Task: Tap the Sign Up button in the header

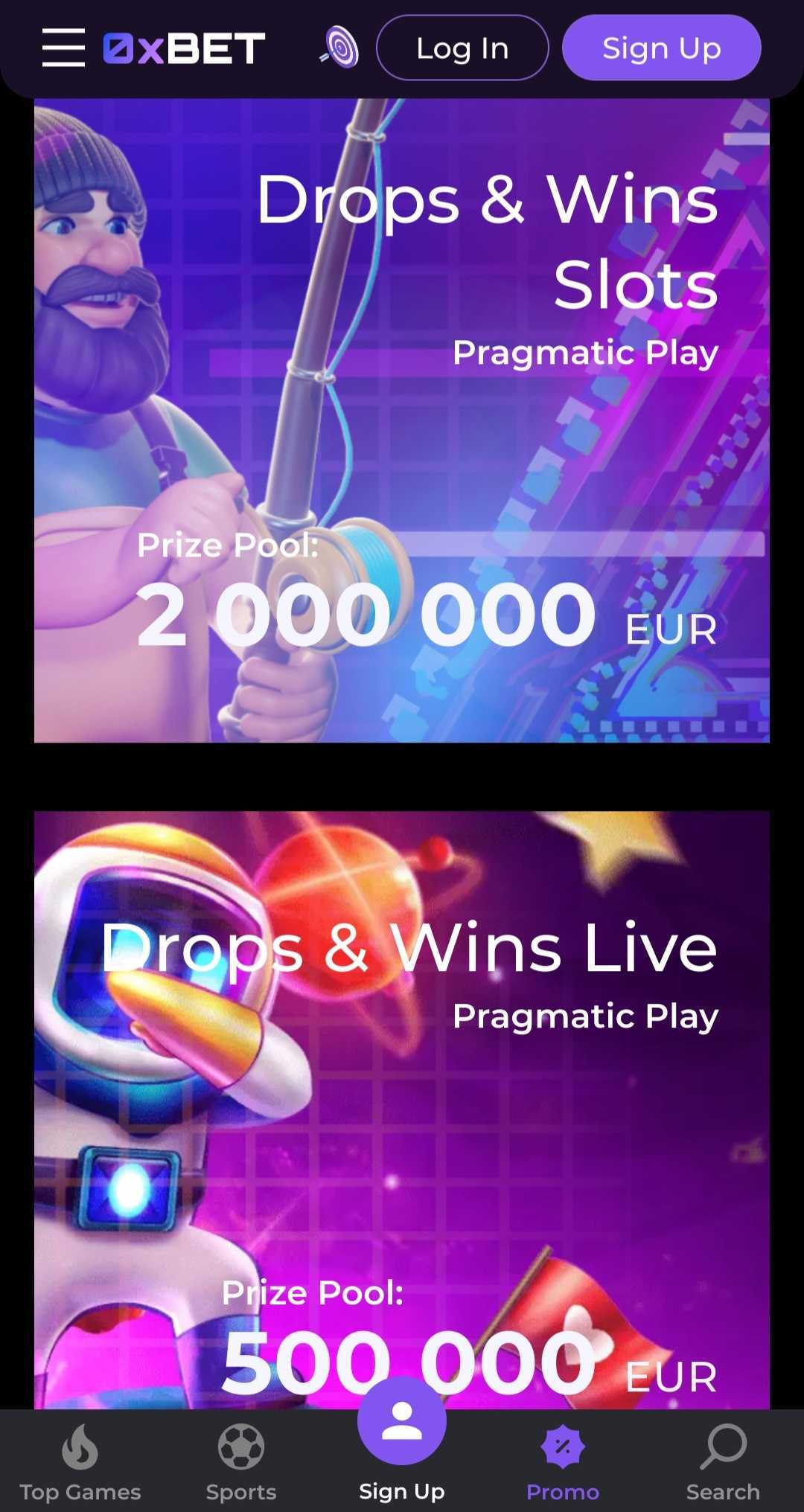Action: coord(661,48)
